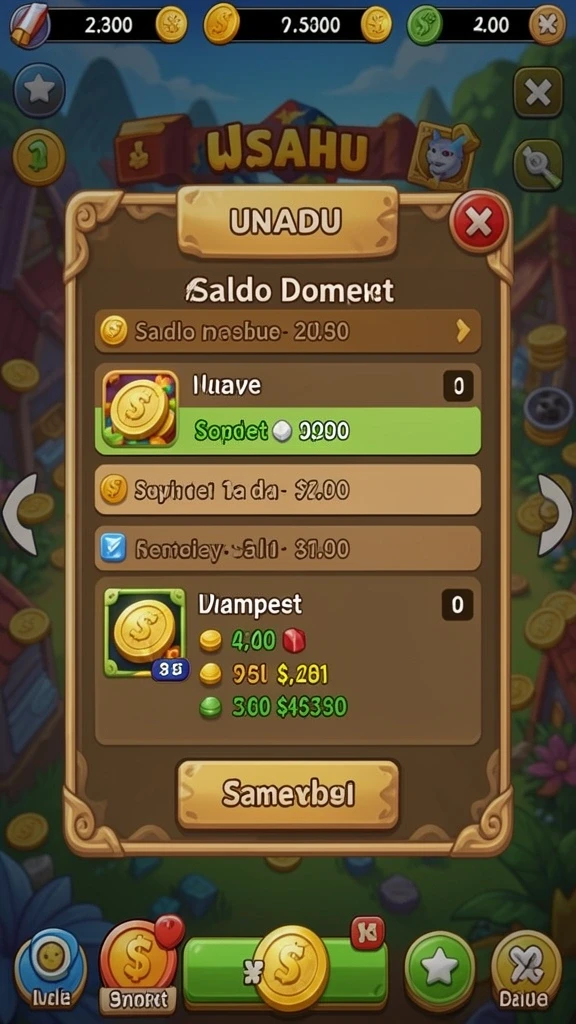
Task: Tap the big green coin button at the bottom
Action: tap(285, 969)
